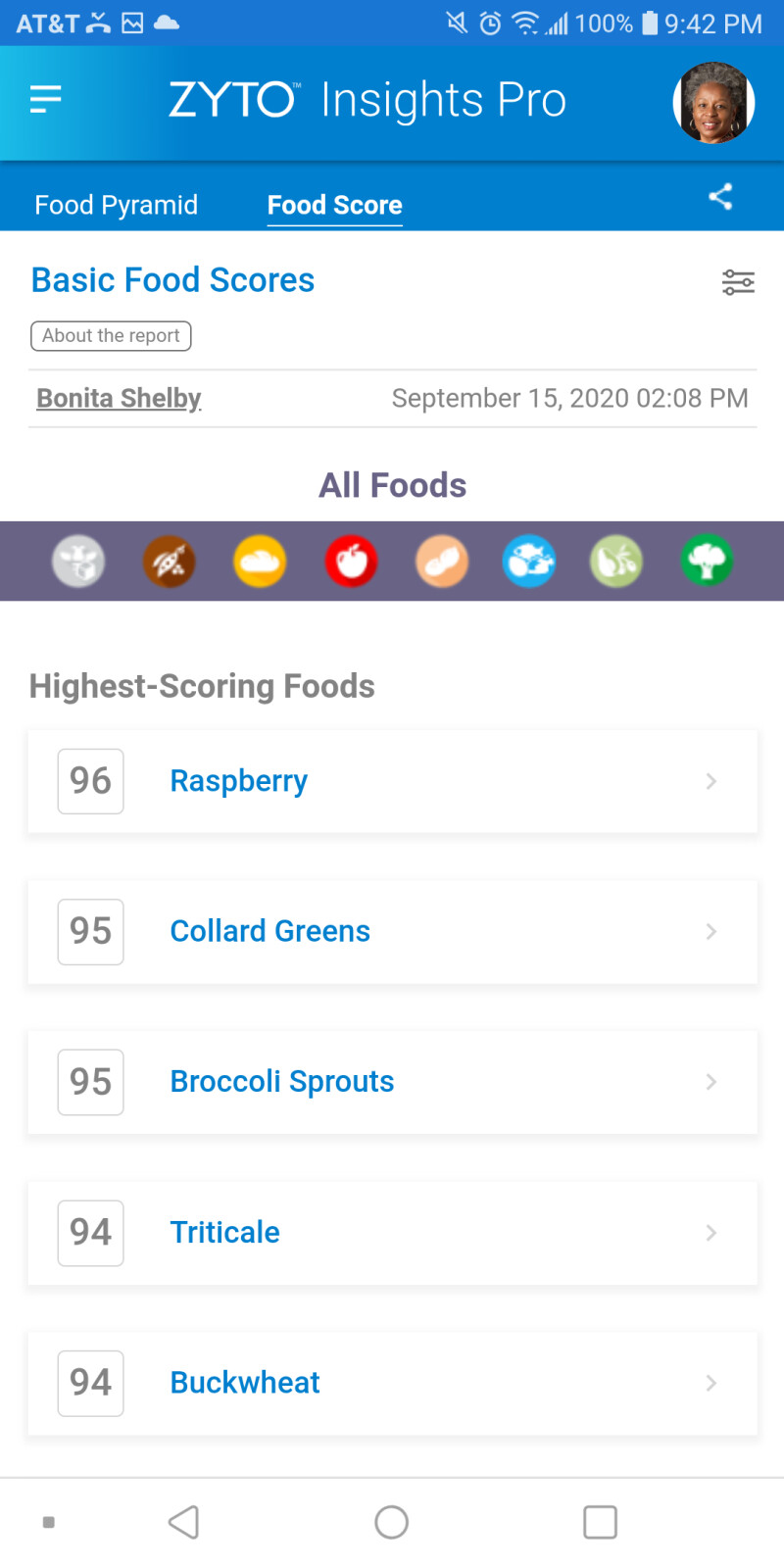
Task: Open the Bonita Shelby client link
Action: [x=119, y=398]
